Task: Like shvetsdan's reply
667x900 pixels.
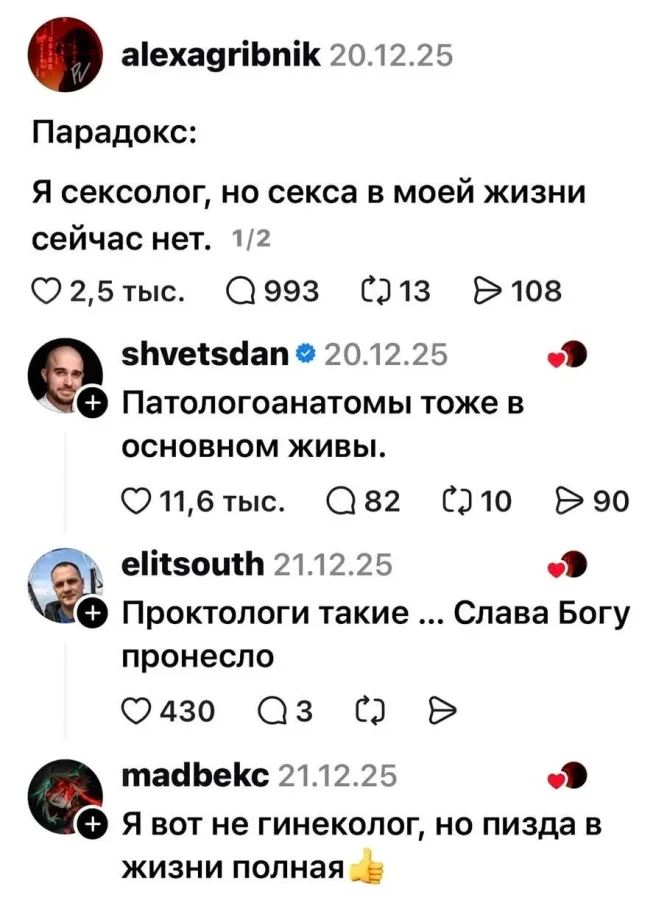Action: [x=135, y=501]
